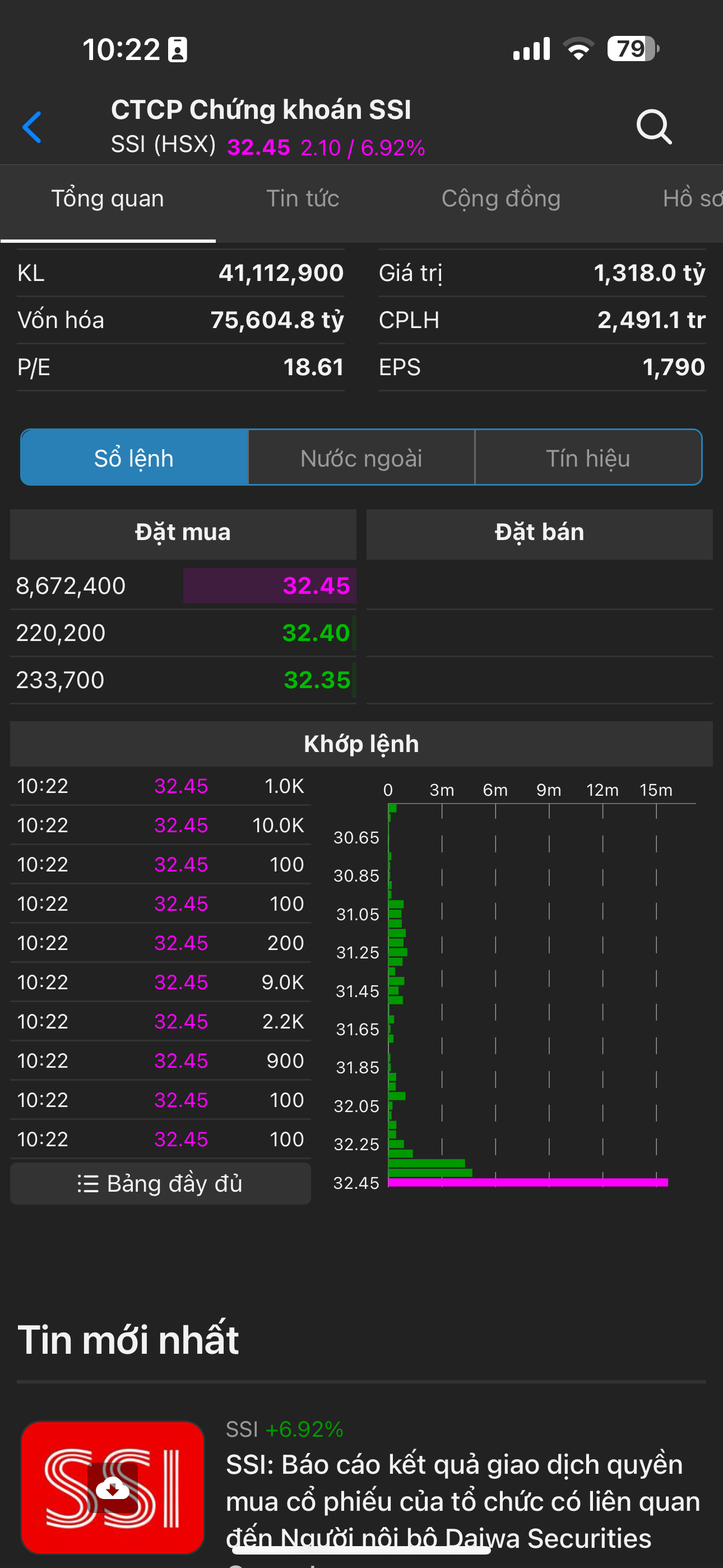The height and width of the screenshot is (1568, 723).
Task: Go back using the blue arrow
Action: click(33, 127)
